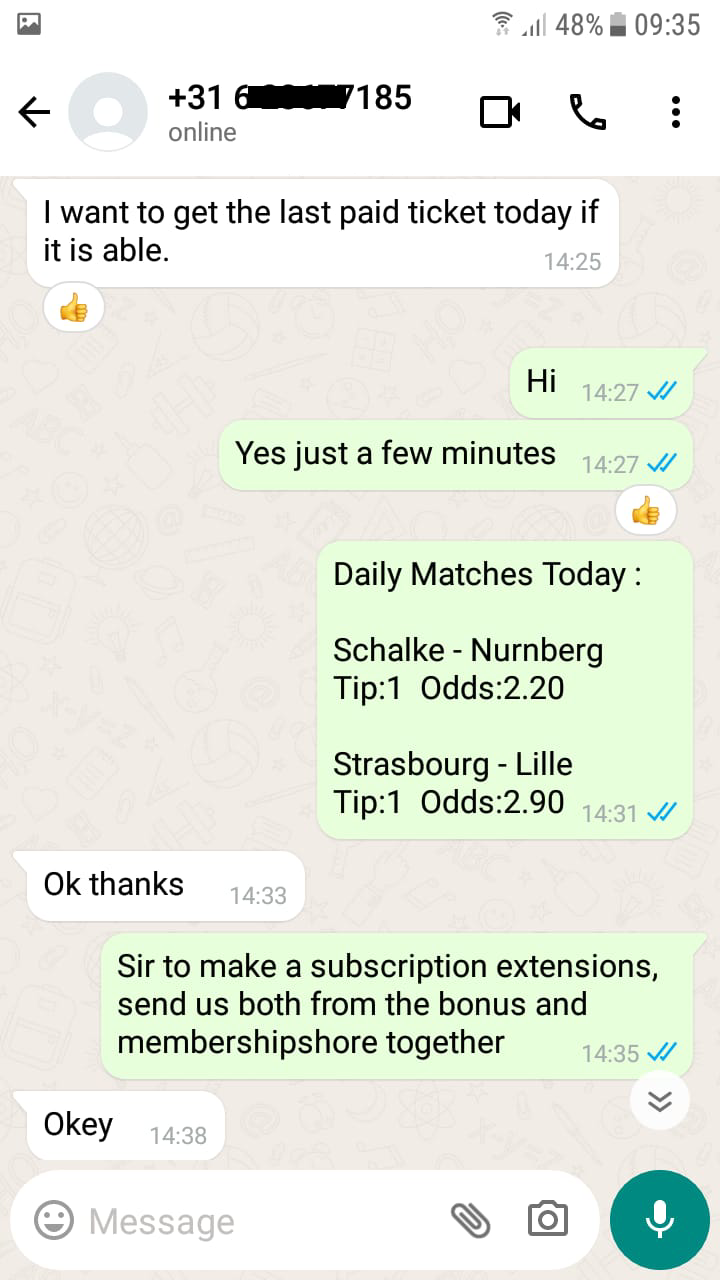
Task: Open the contact's profile picture
Action: [108, 112]
